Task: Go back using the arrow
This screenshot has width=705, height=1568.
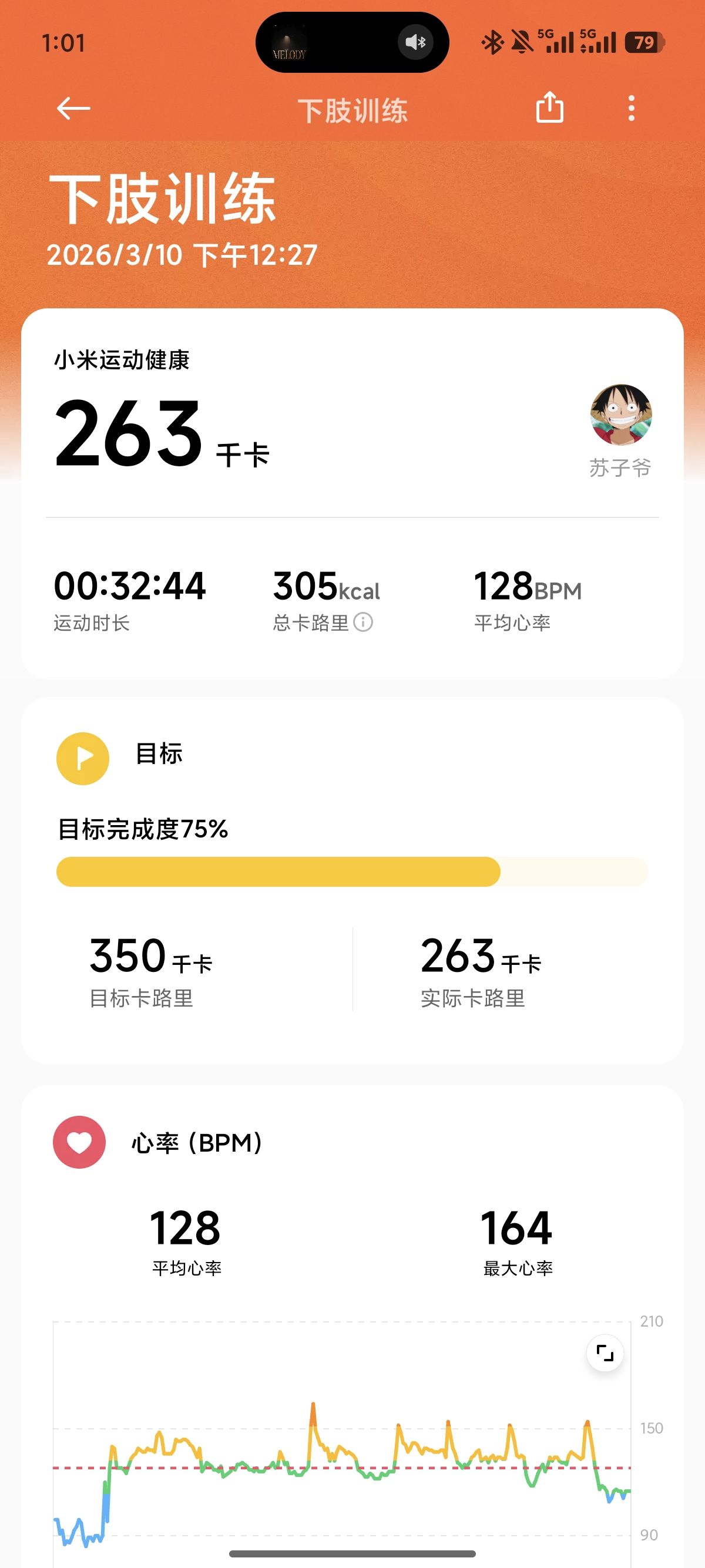Action: pyautogui.click(x=73, y=109)
